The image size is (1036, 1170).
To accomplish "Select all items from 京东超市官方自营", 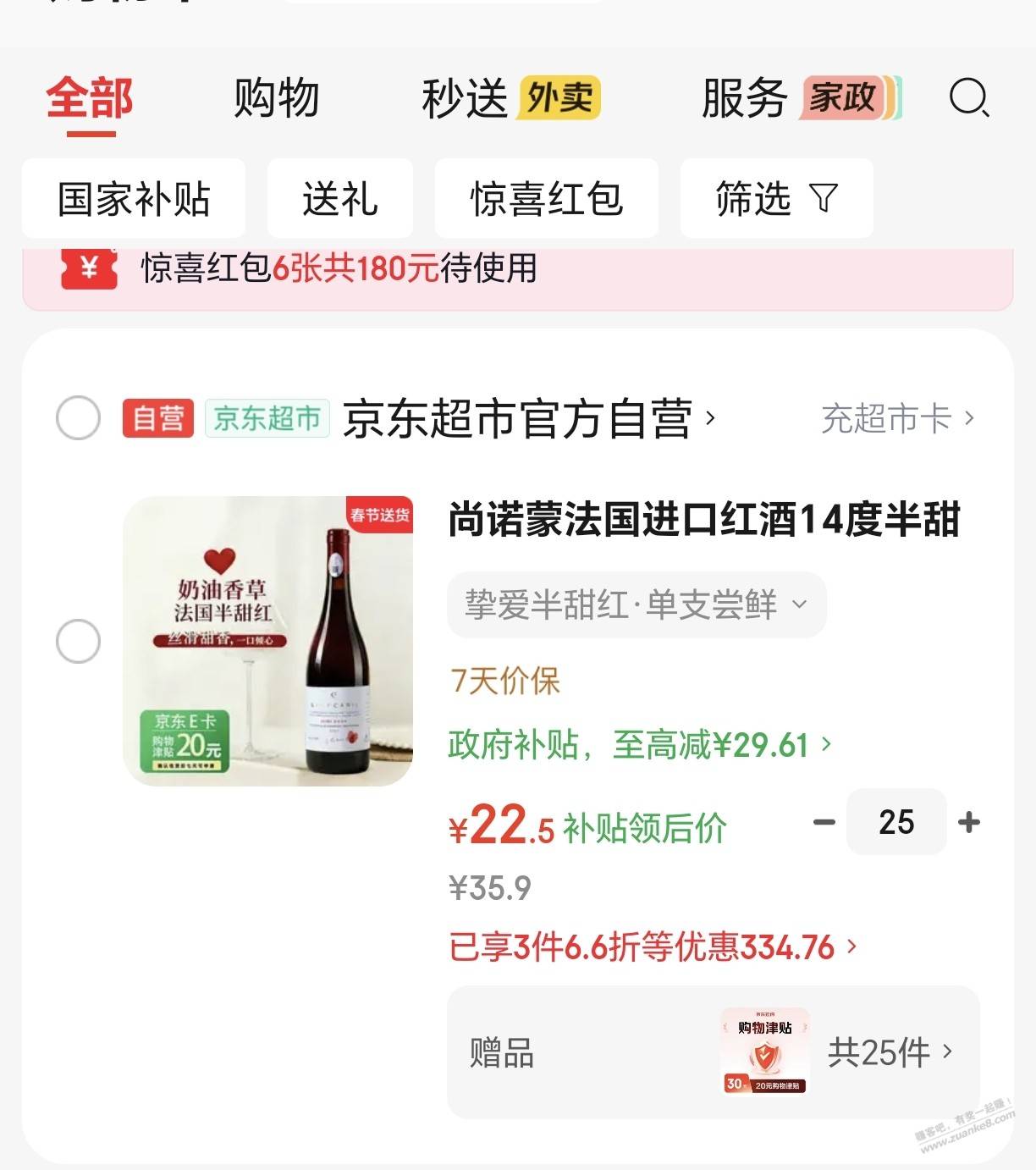I will pyautogui.click(x=78, y=418).
